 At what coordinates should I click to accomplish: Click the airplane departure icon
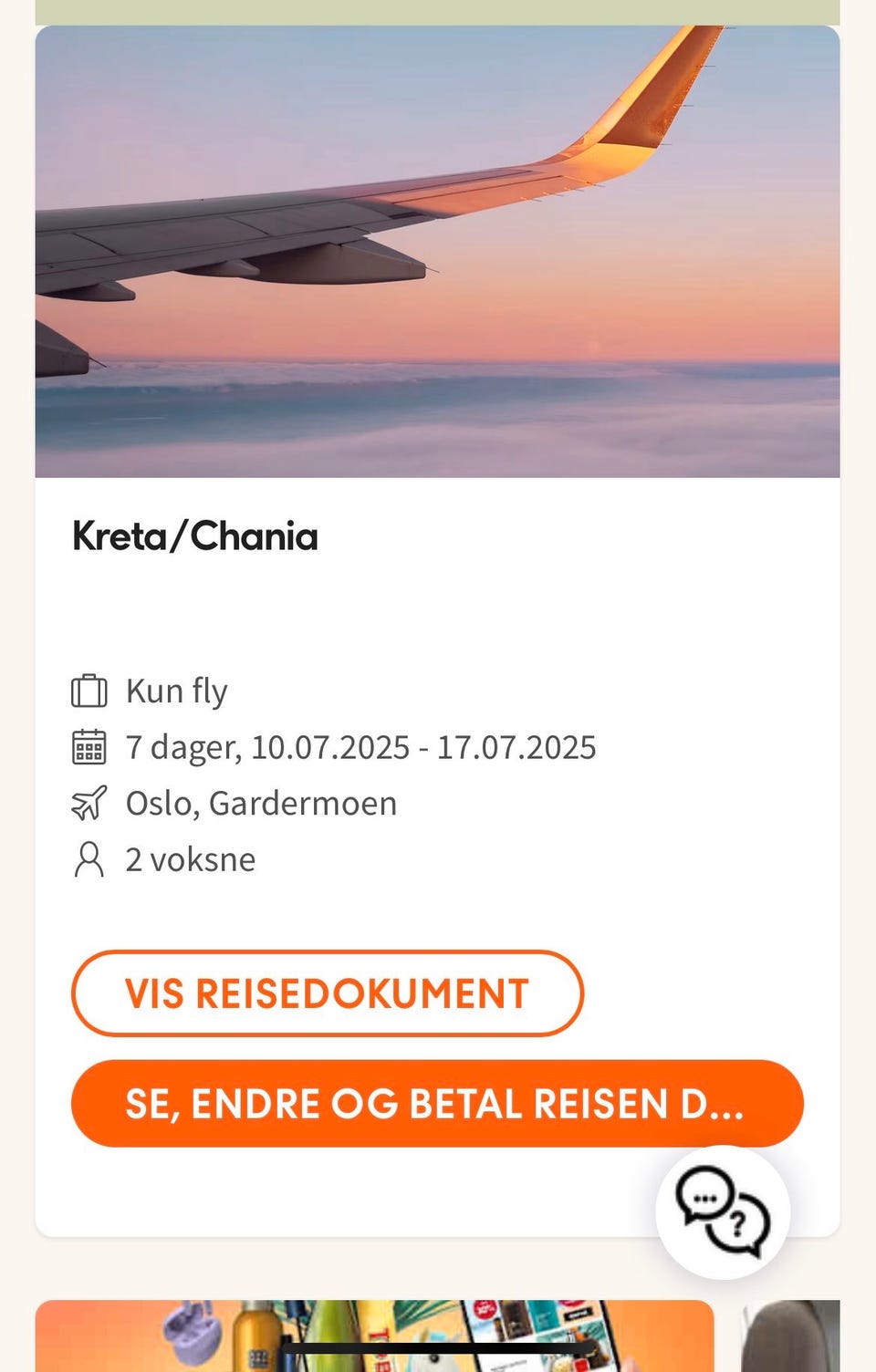pos(89,803)
